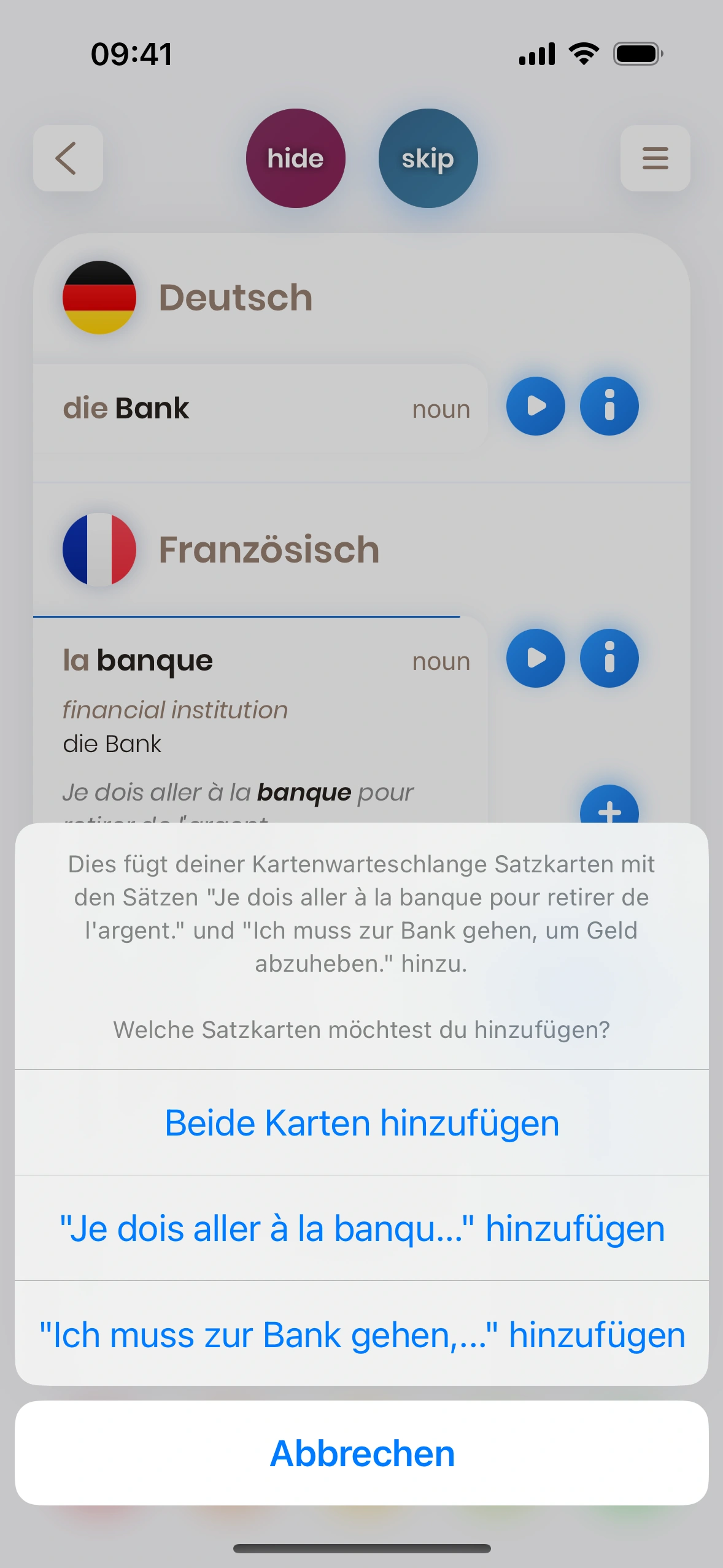The image size is (723, 1568).
Task: Dismiss the sheet with Abbrechen
Action: (x=361, y=1453)
